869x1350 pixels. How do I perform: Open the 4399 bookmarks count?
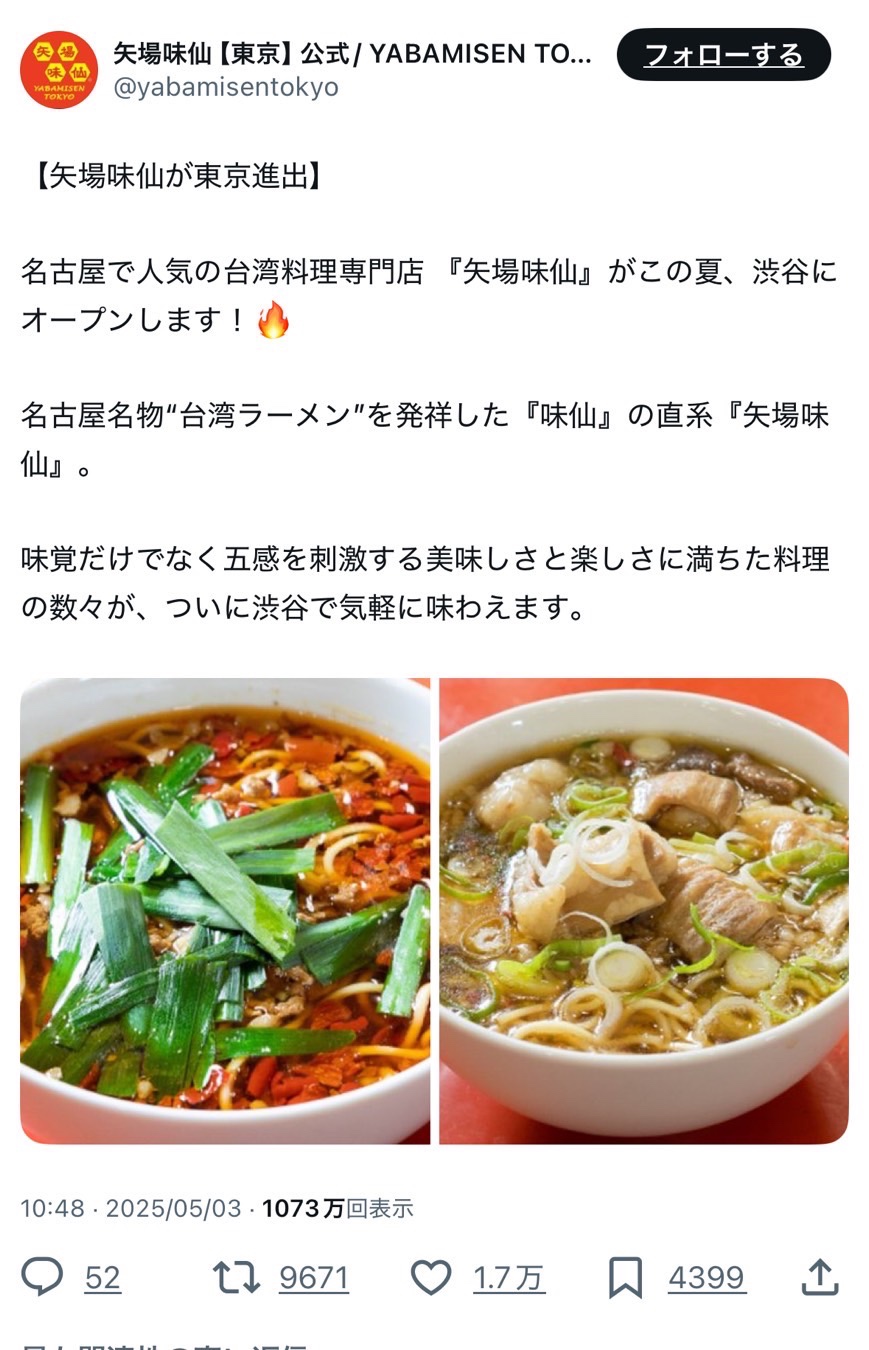click(706, 1278)
